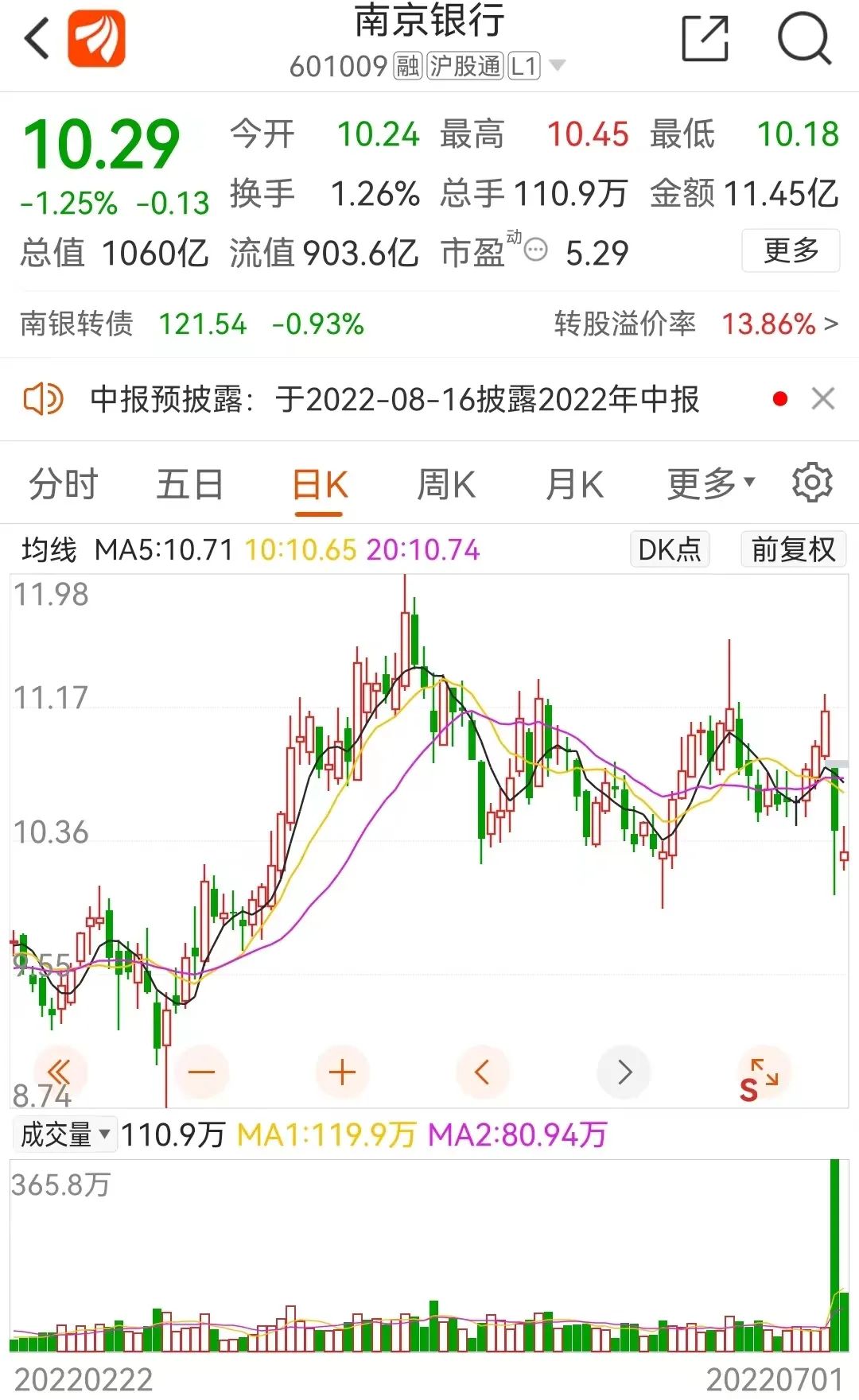The image size is (859, 1400).
Task: Go back using the top-left arrow
Action: coord(37,38)
